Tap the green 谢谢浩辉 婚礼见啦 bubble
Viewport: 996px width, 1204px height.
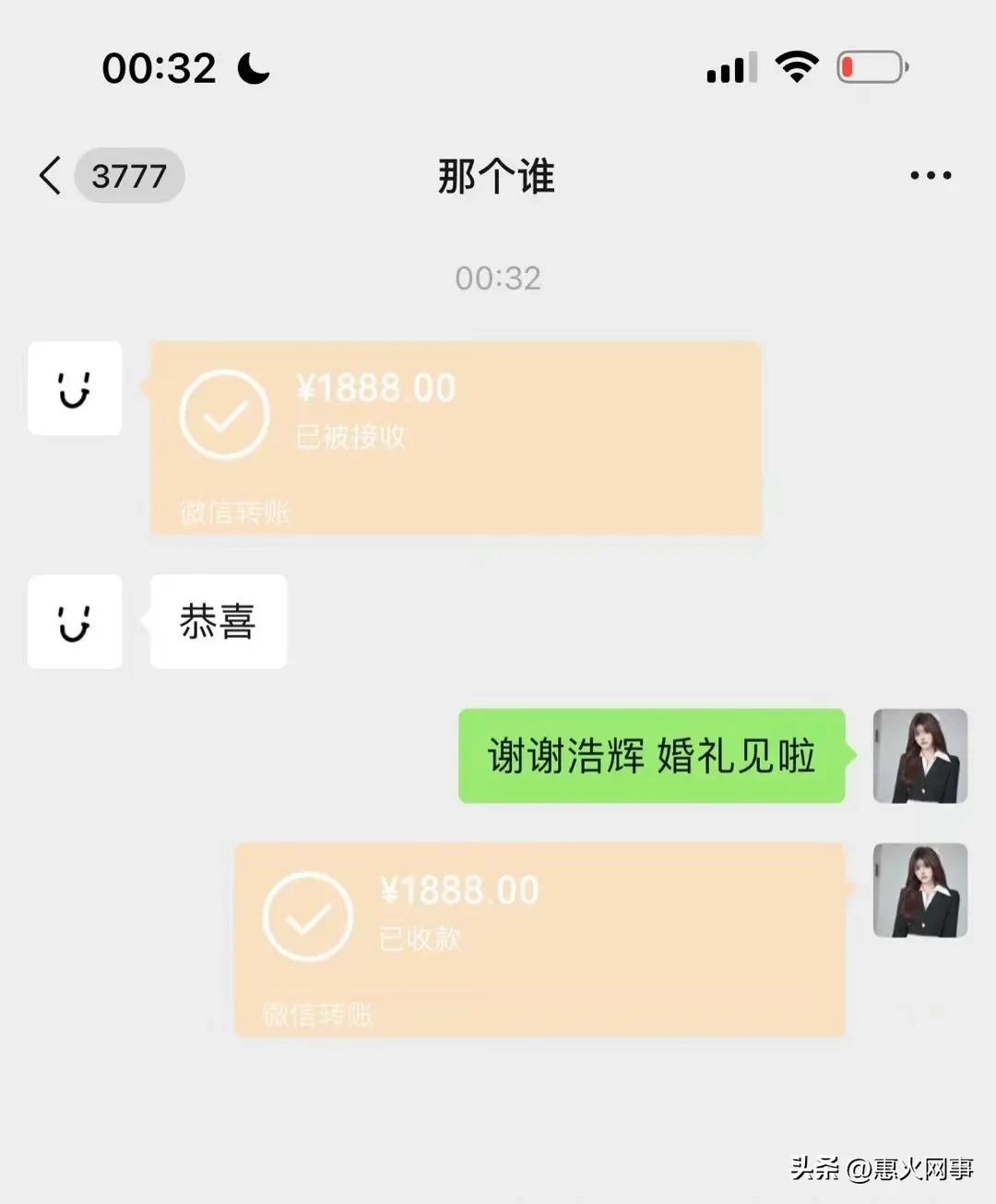tap(650, 758)
